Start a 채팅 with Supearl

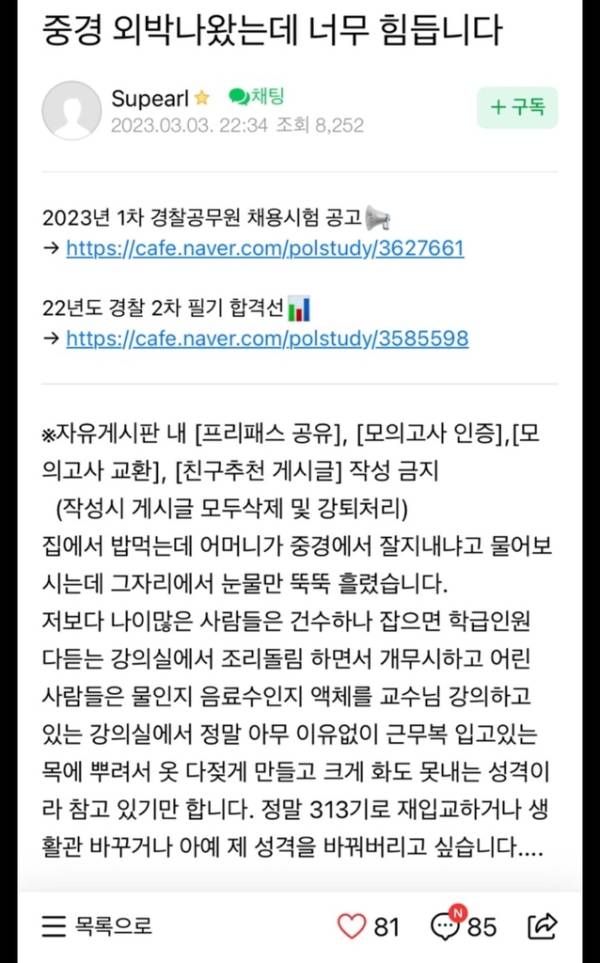click(257, 97)
